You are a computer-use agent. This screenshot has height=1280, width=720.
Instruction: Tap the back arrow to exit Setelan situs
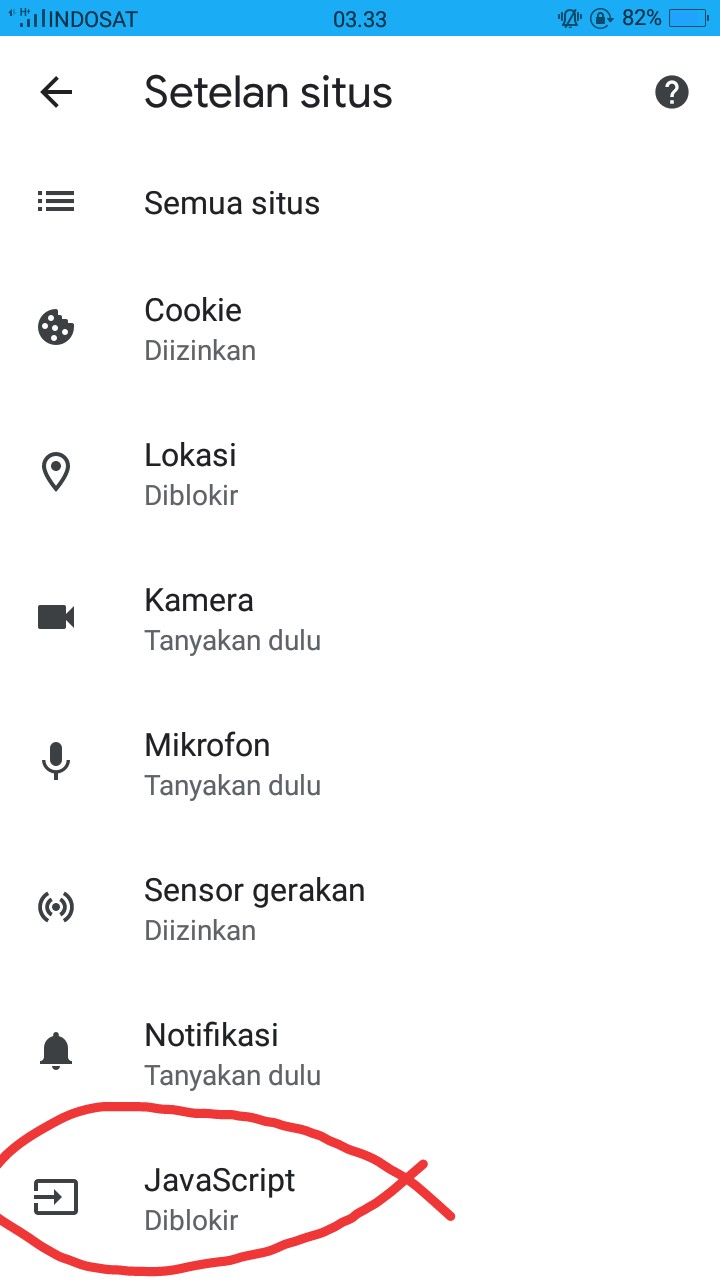[56, 92]
